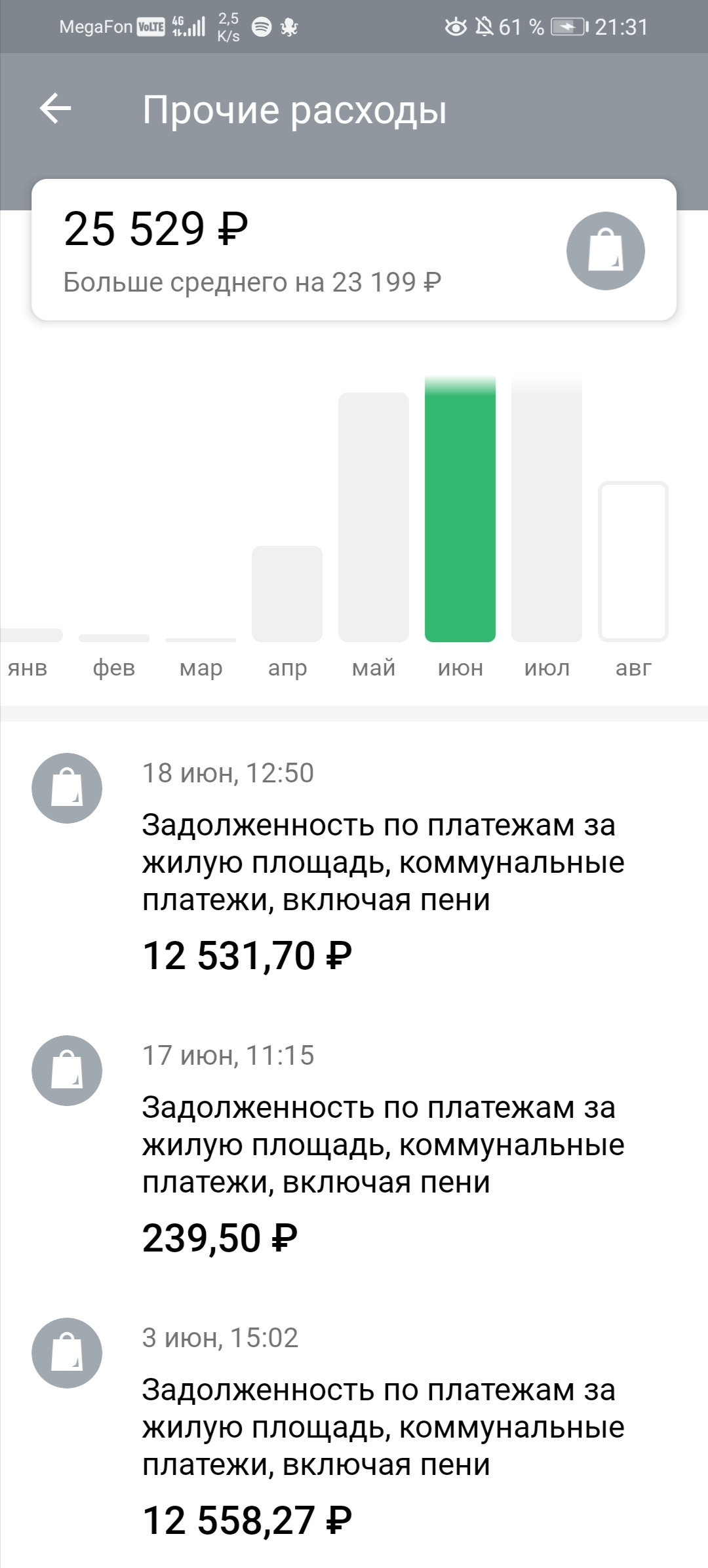708x1568 pixels.
Task: Select the июн bar in the chart
Action: coord(460,509)
